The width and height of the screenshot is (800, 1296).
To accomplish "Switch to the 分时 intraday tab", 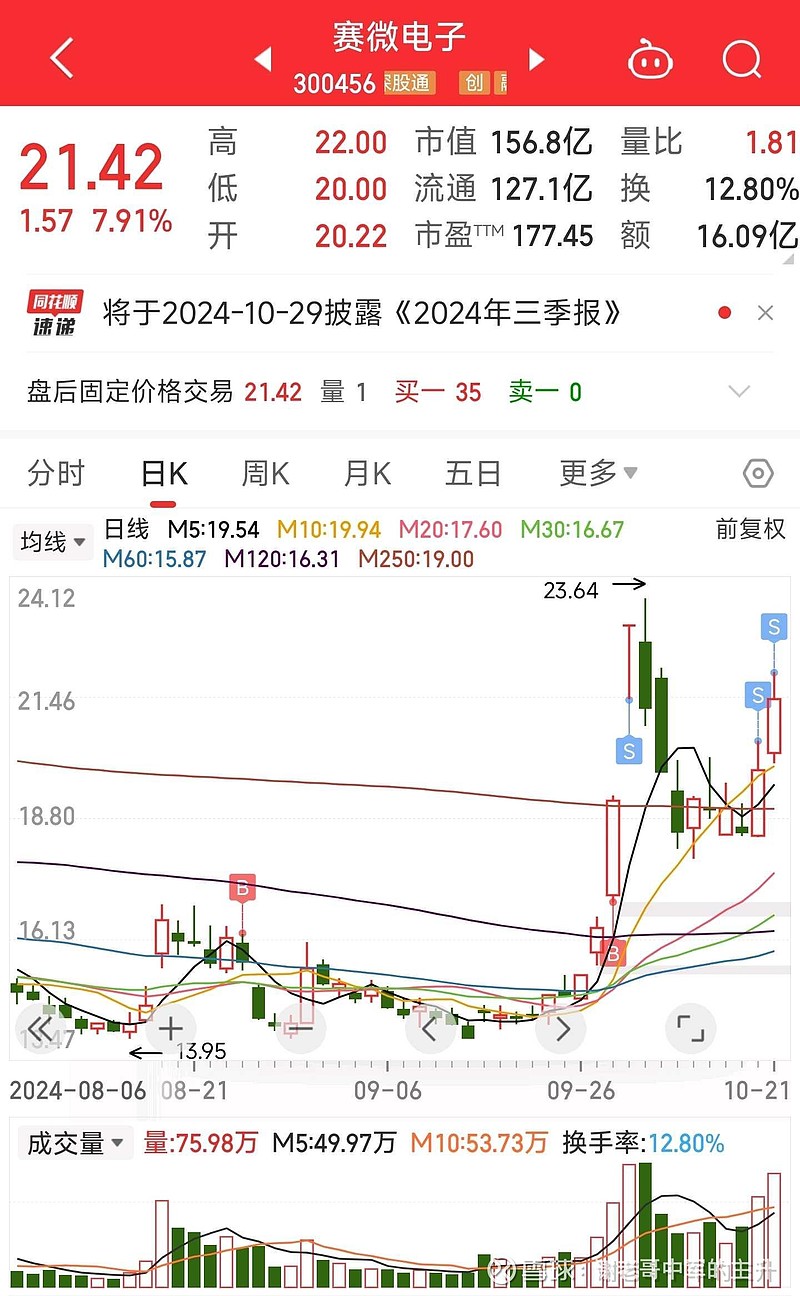I will click(55, 473).
